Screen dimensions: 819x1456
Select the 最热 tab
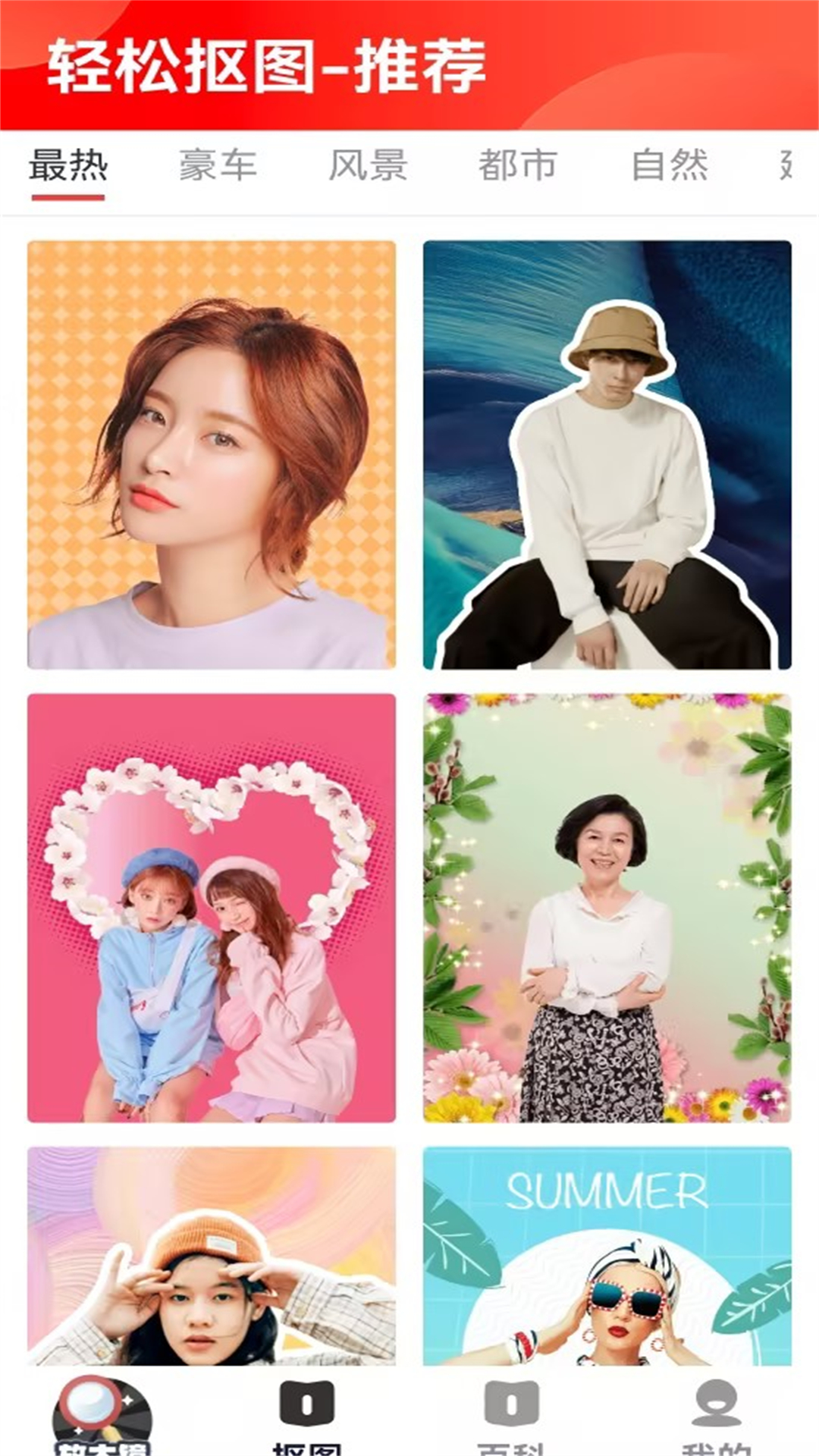click(x=67, y=165)
